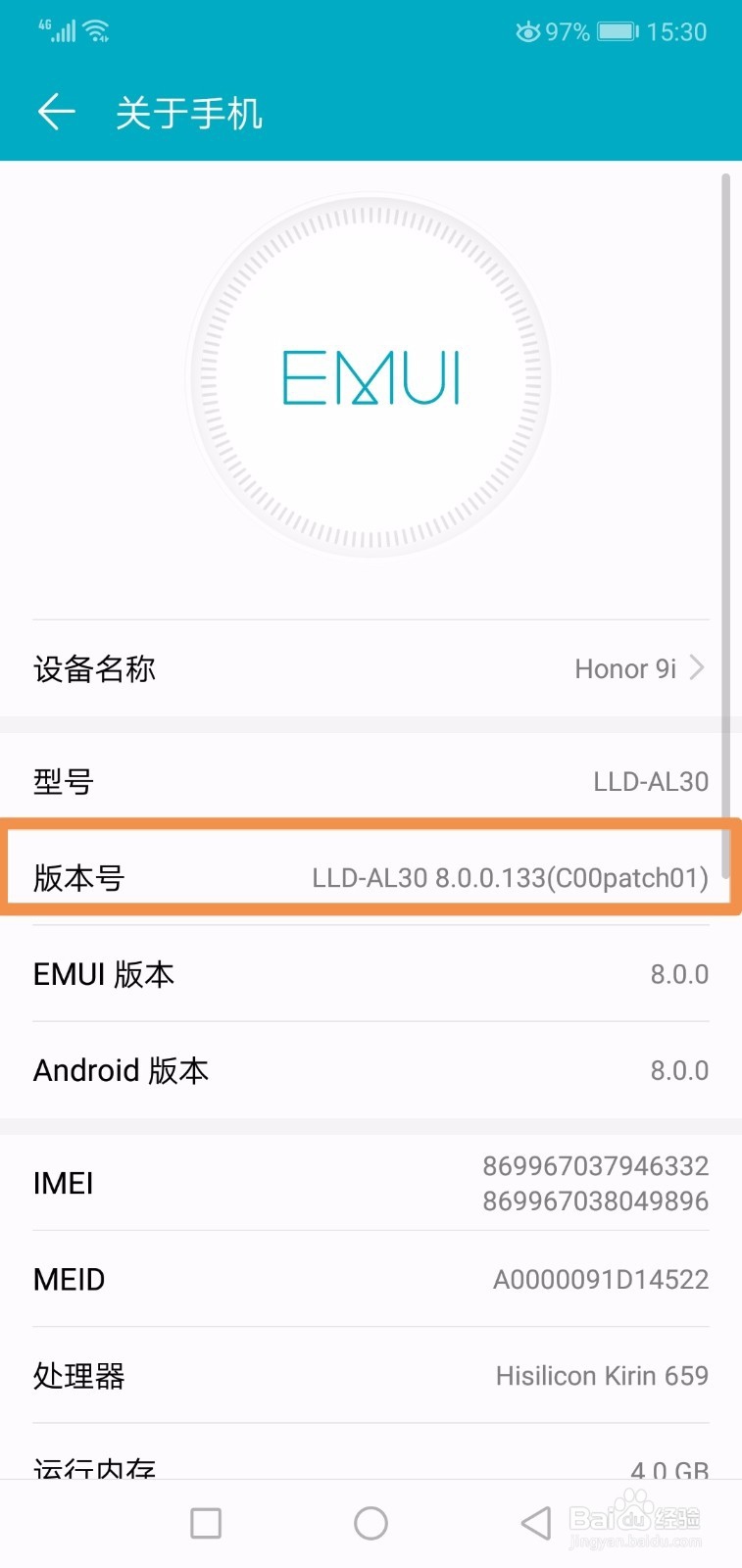The height and width of the screenshot is (1568, 742).
Task: Tap the system back triangle button
Action: tap(535, 1523)
